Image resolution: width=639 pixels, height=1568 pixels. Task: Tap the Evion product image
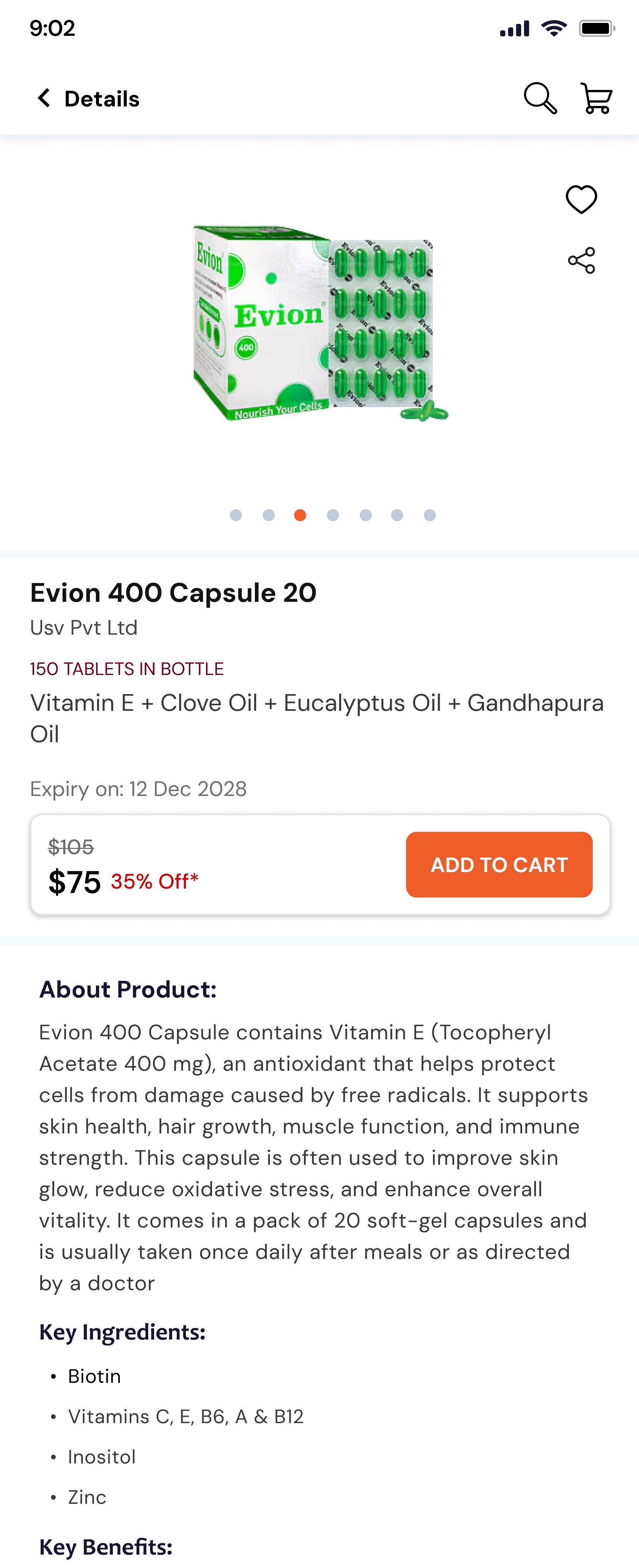click(317, 323)
